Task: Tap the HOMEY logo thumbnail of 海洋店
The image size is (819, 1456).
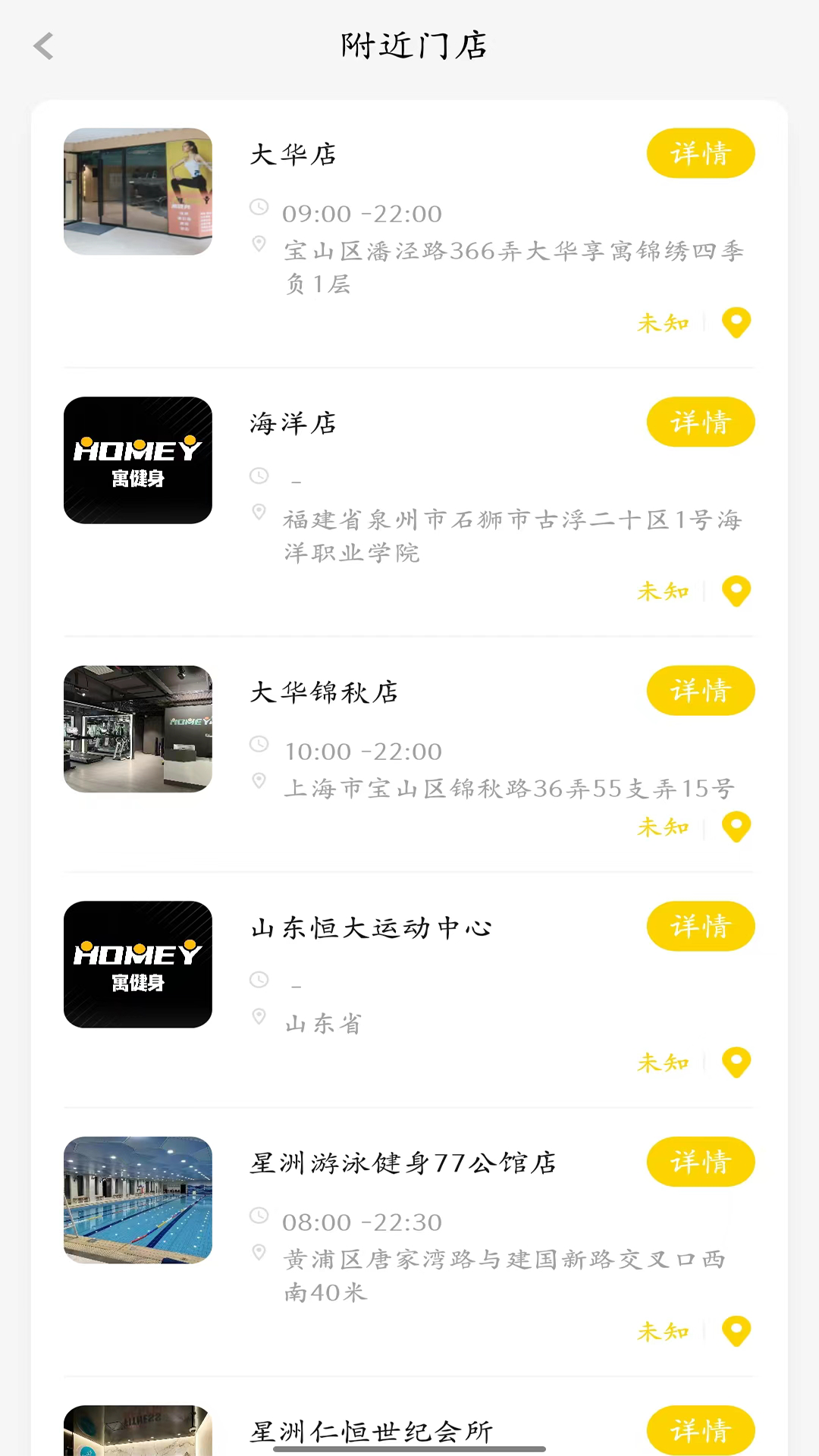Action: point(137,460)
